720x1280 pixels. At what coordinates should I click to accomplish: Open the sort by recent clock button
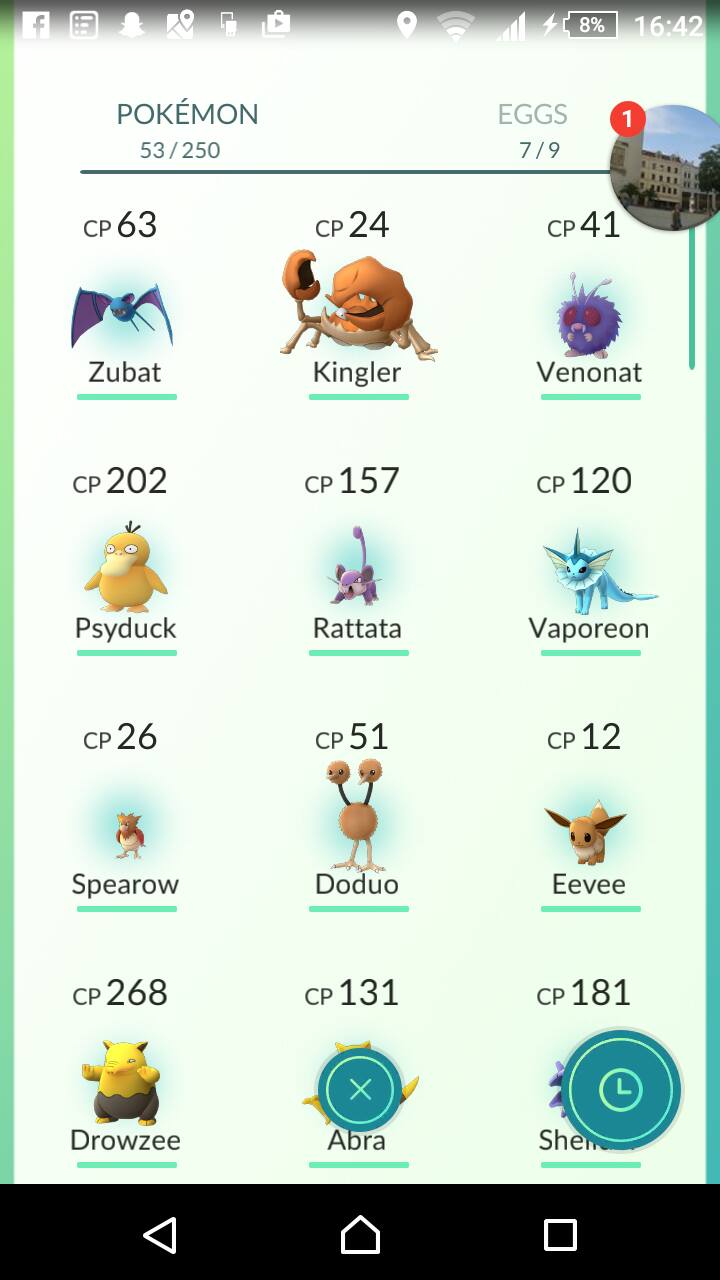pyautogui.click(x=621, y=1090)
